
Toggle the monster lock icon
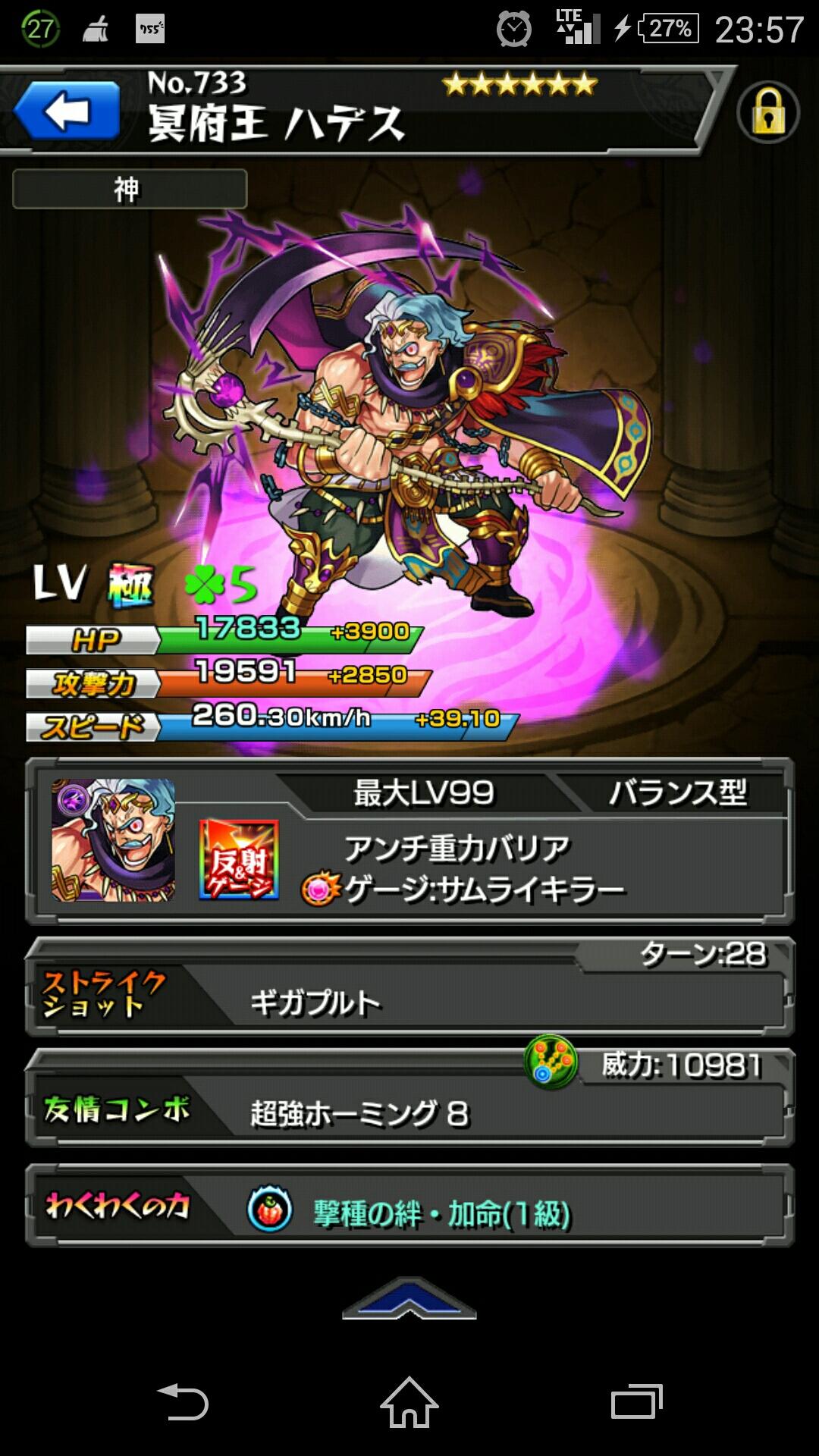point(767,113)
